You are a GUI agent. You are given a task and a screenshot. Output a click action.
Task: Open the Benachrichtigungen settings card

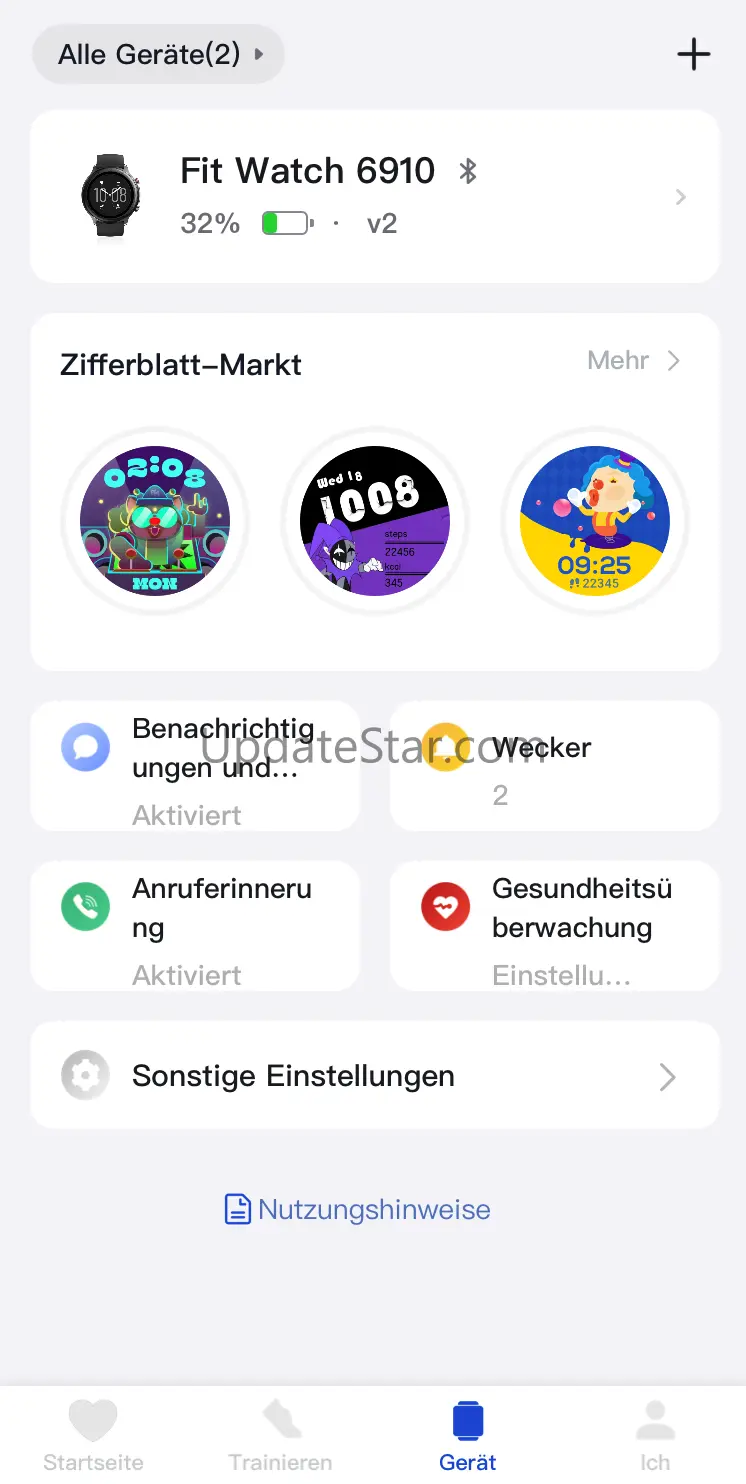[195, 766]
